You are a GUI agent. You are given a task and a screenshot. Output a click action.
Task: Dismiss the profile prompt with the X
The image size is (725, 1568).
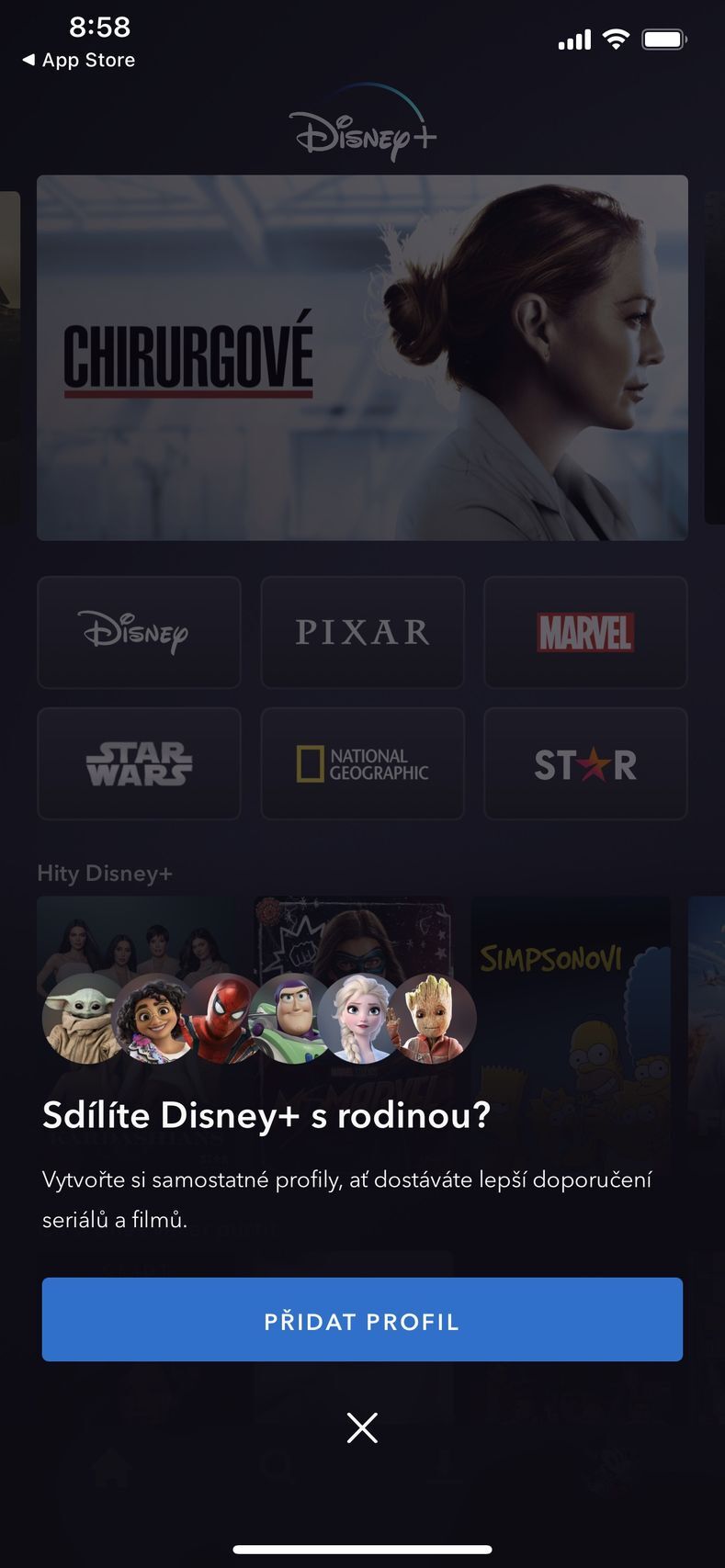pyautogui.click(x=362, y=1427)
